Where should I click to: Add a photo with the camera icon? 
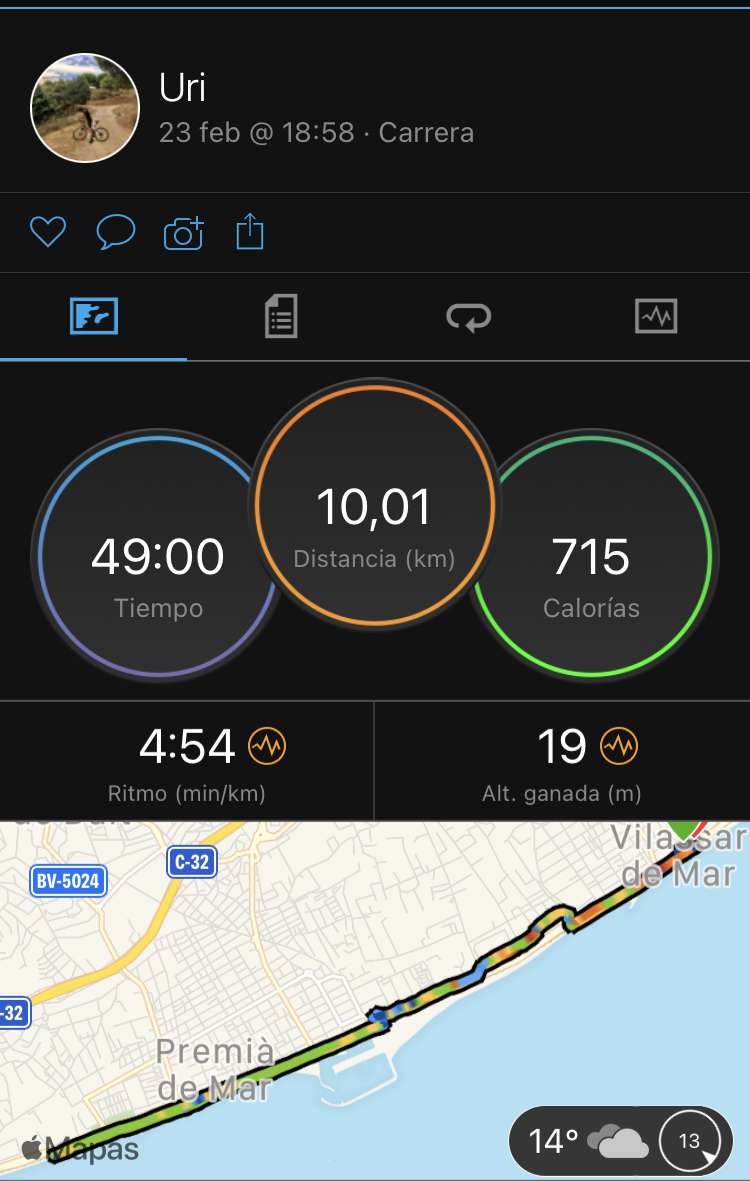184,233
